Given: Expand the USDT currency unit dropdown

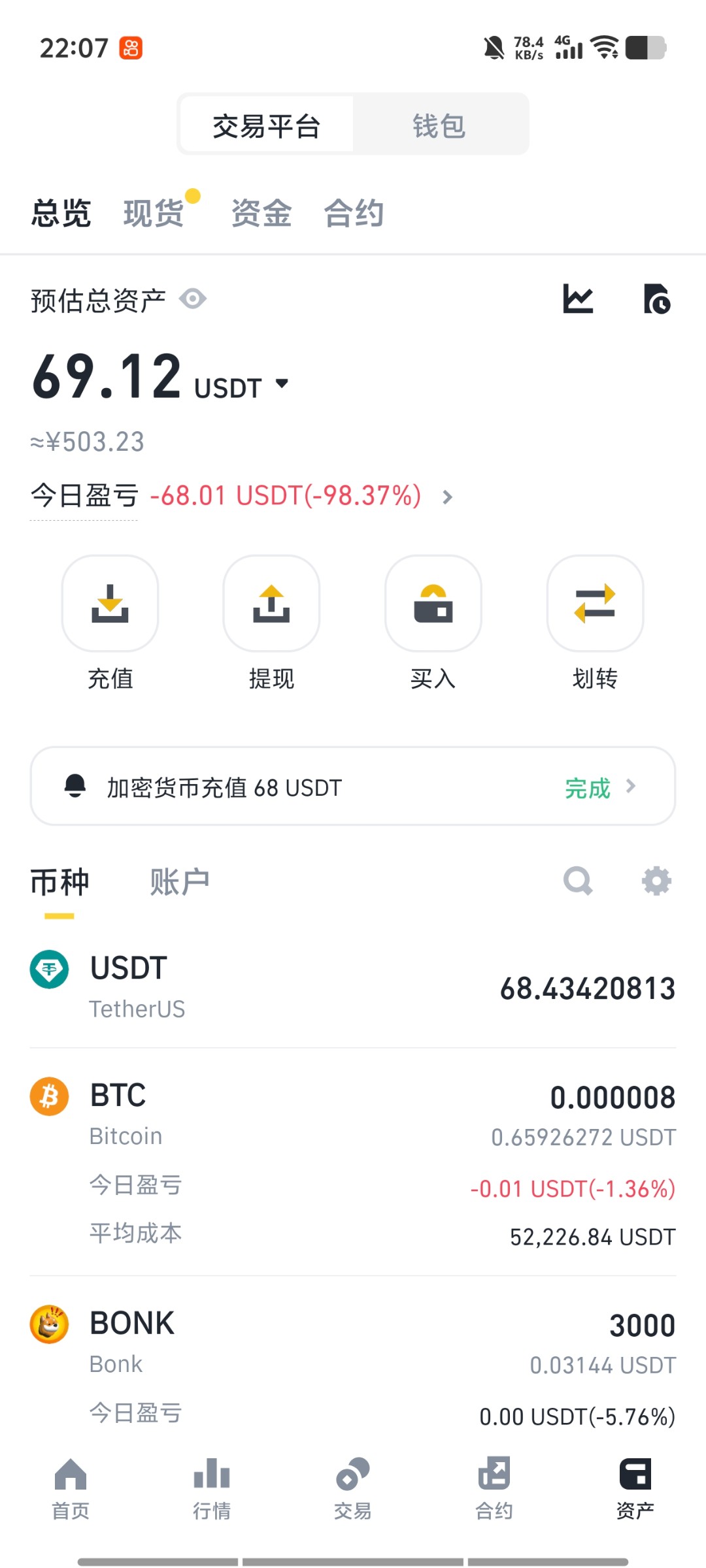Looking at the screenshot, I should pyautogui.click(x=282, y=384).
